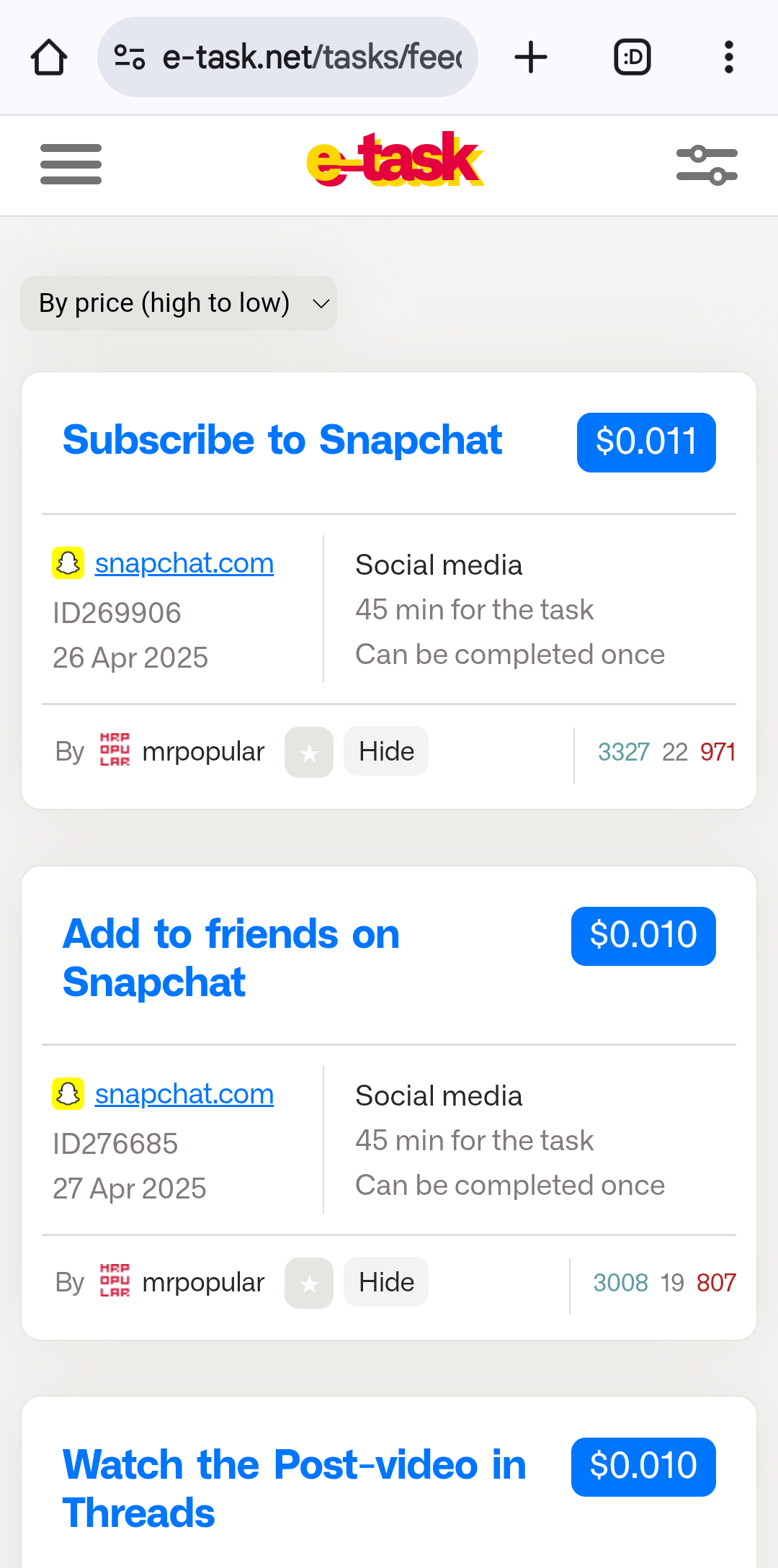Click the mrpopular avatar on the second task
778x1568 pixels.
114,1281
